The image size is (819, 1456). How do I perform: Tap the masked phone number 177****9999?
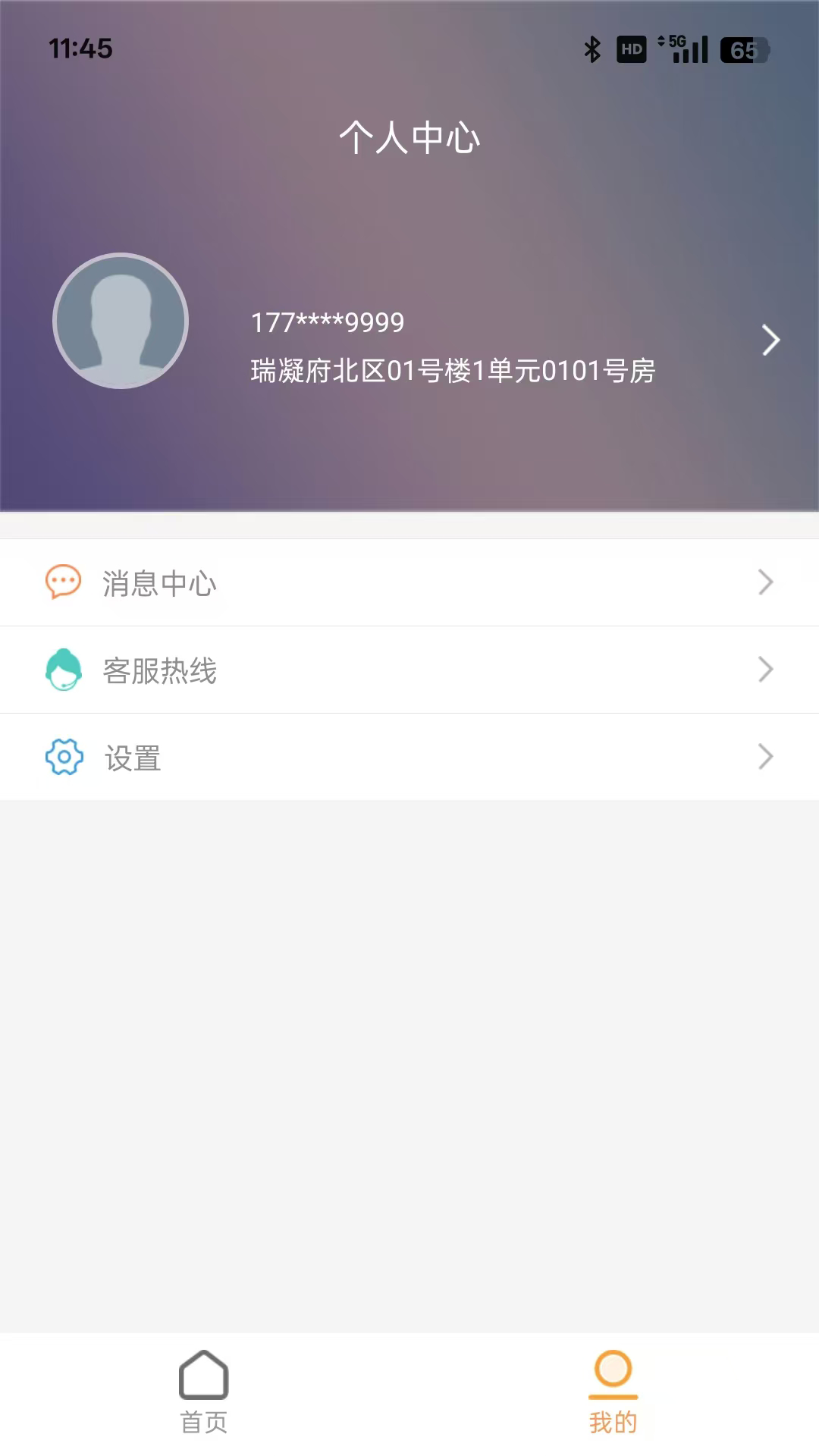click(328, 321)
